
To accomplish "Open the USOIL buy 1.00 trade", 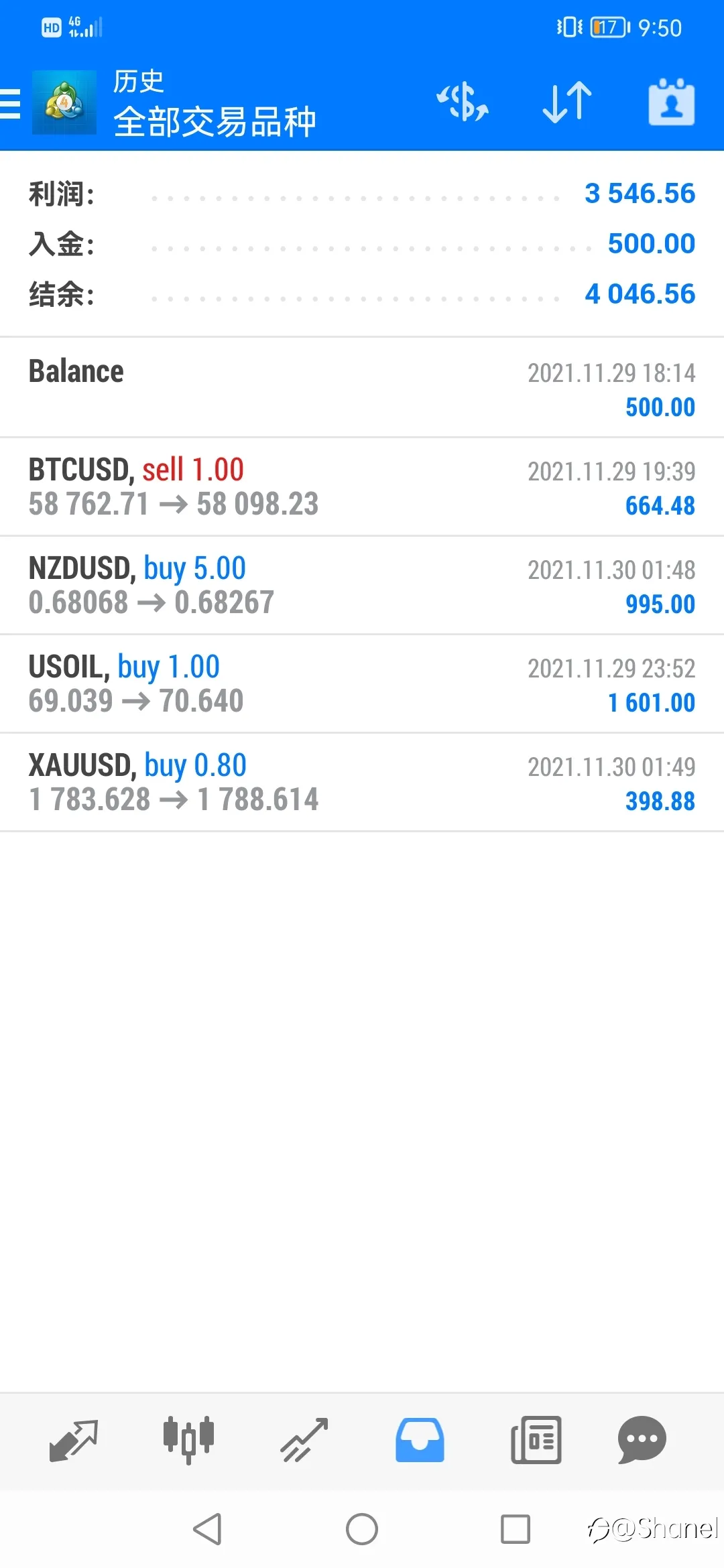I will (x=362, y=683).
